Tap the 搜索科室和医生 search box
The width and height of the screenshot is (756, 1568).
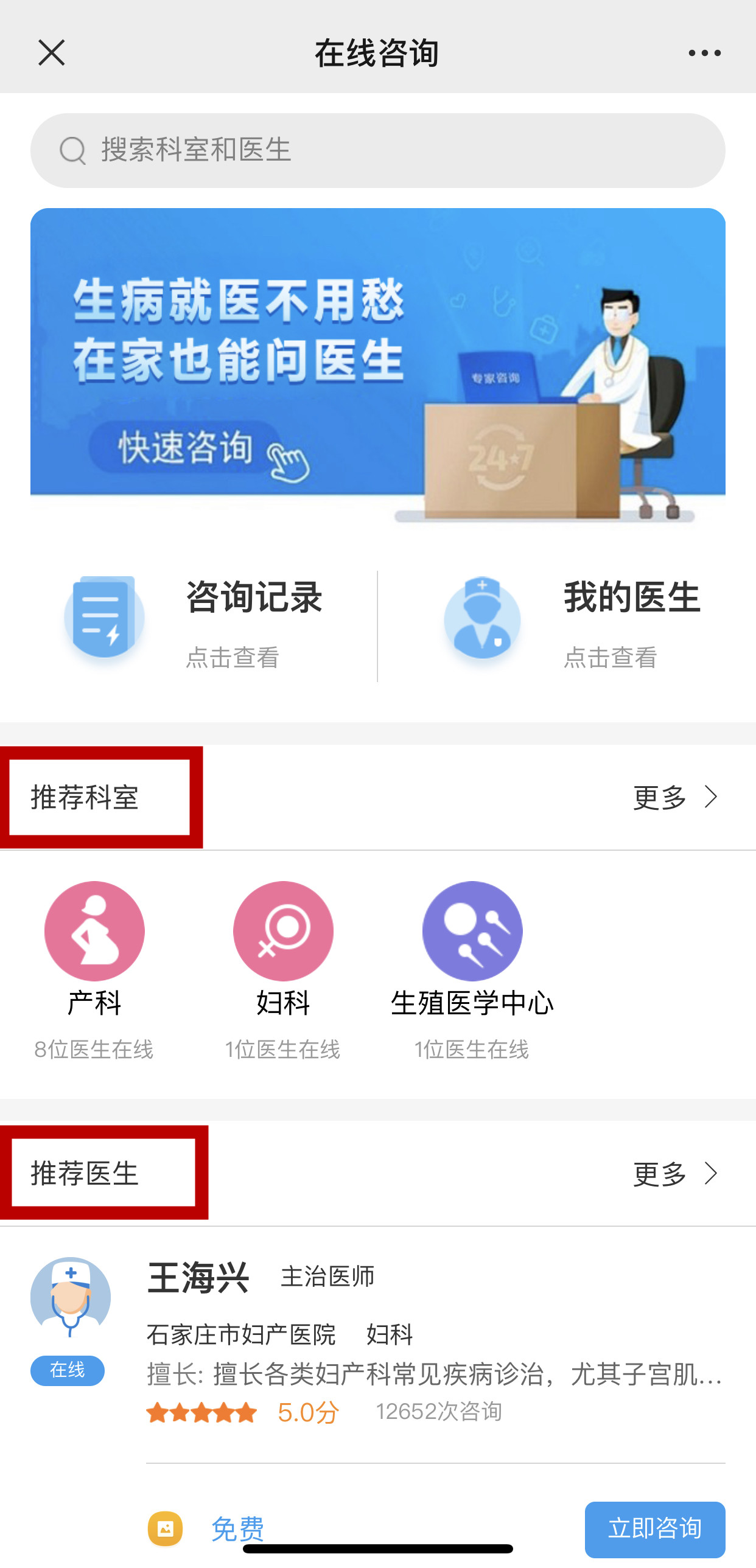coord(377,150)
